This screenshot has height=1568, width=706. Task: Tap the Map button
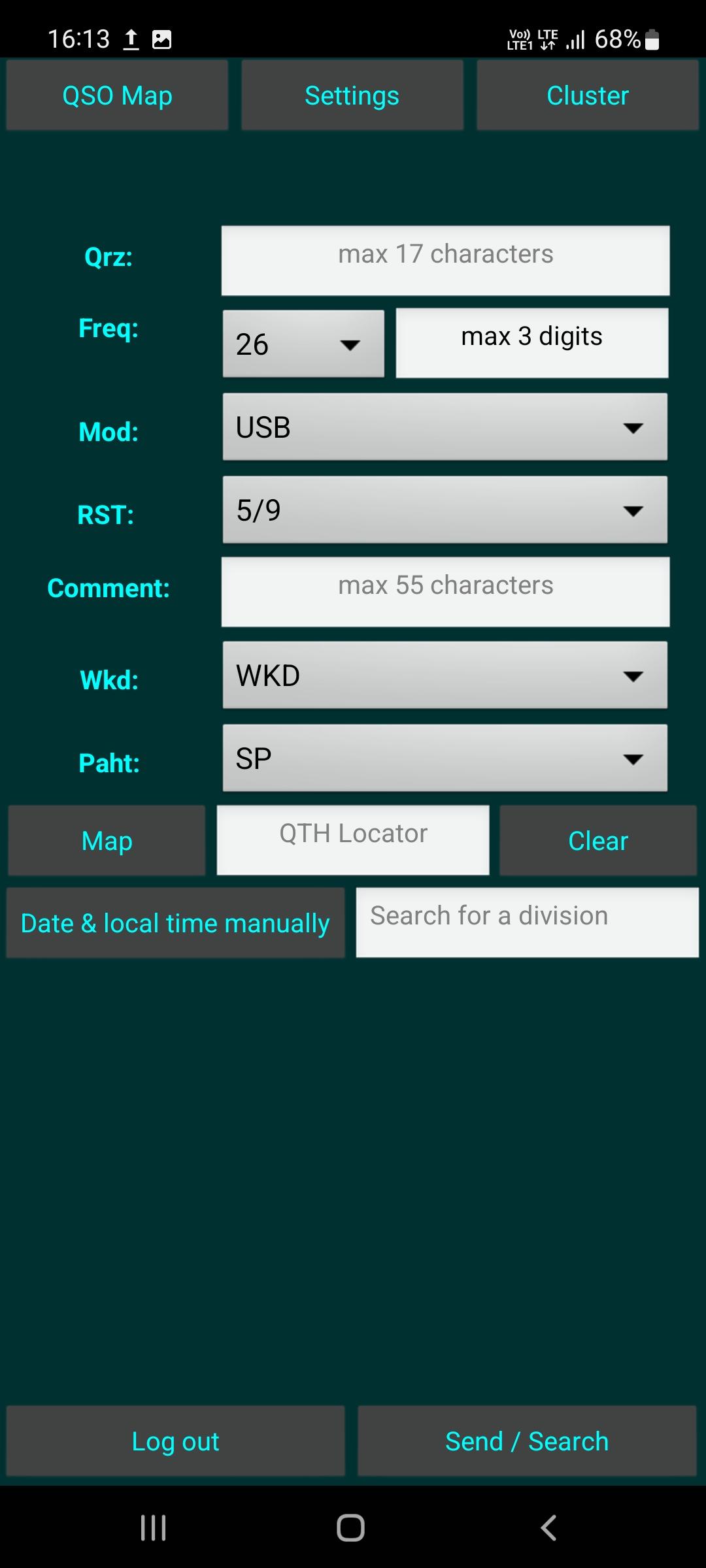click(107, 840)
